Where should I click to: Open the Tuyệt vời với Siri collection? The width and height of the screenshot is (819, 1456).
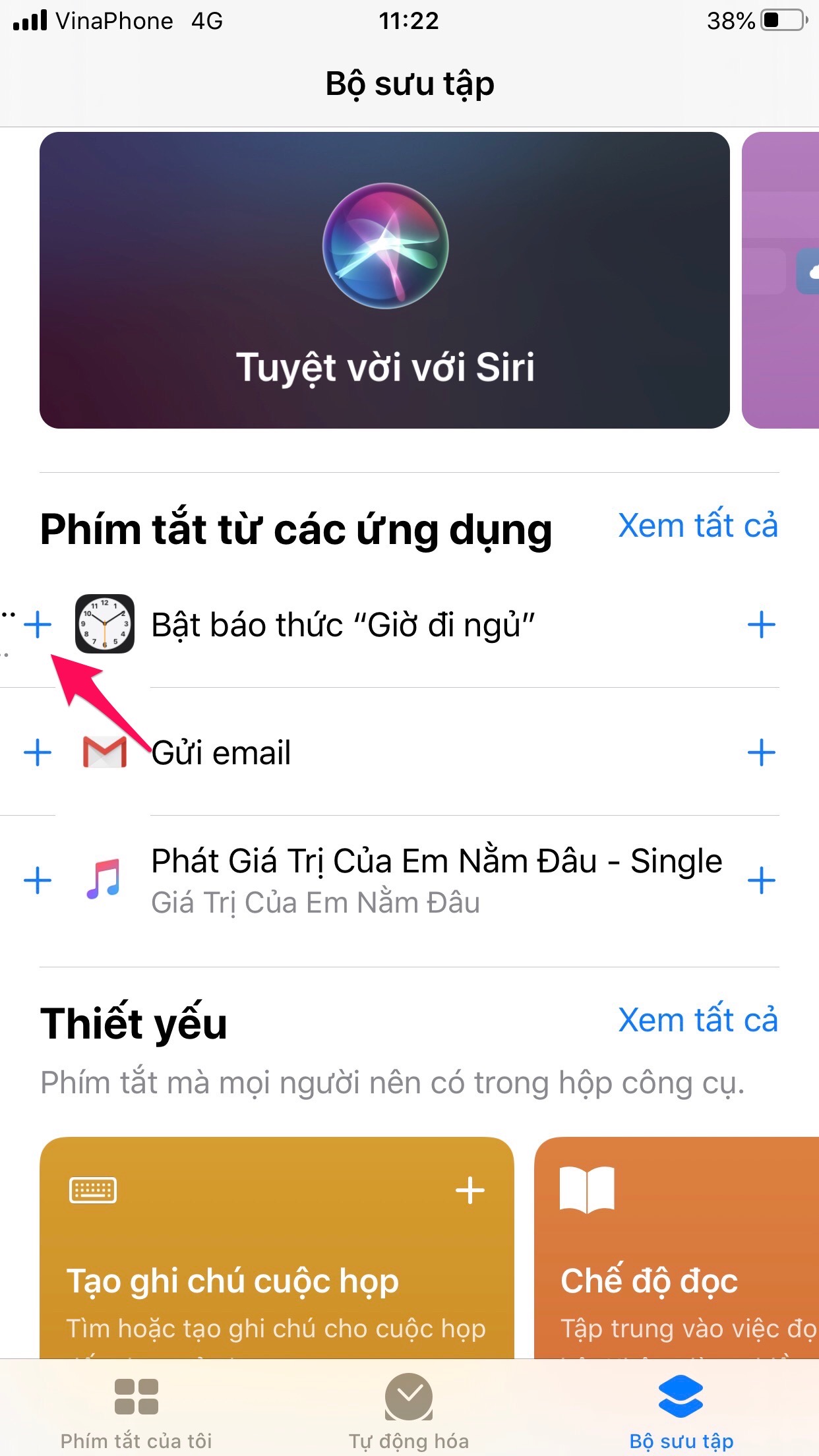pos(384,280)
